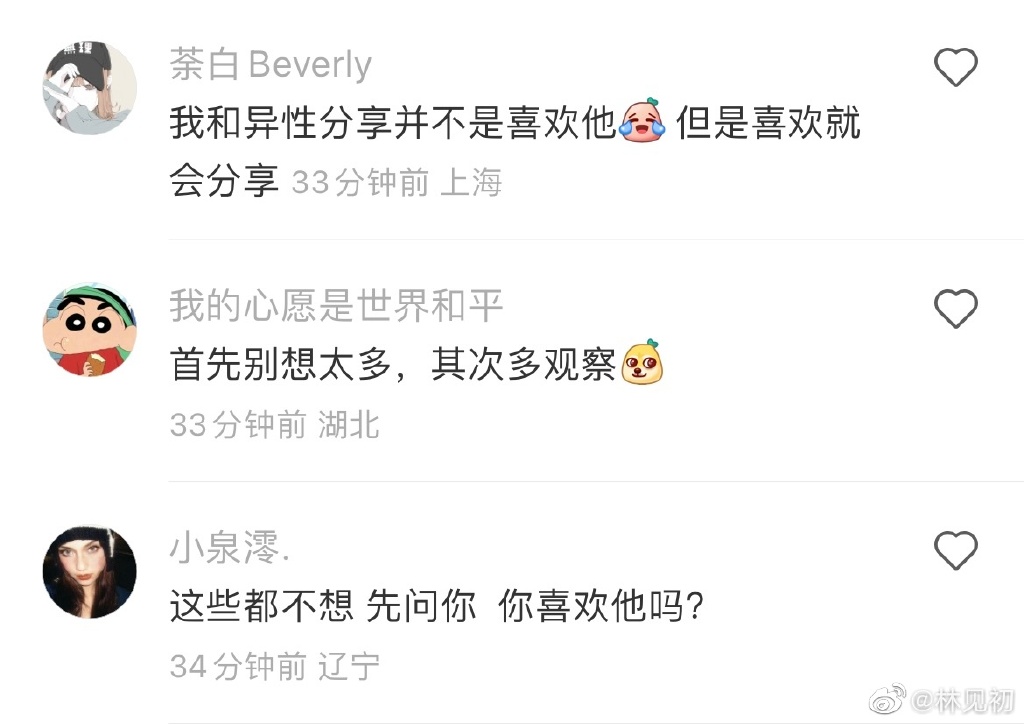The width and height of the screenshot is (1024, 725).
Task: Reply to the comment 这些都不想 先问你
Action: (x=437, y=607)
